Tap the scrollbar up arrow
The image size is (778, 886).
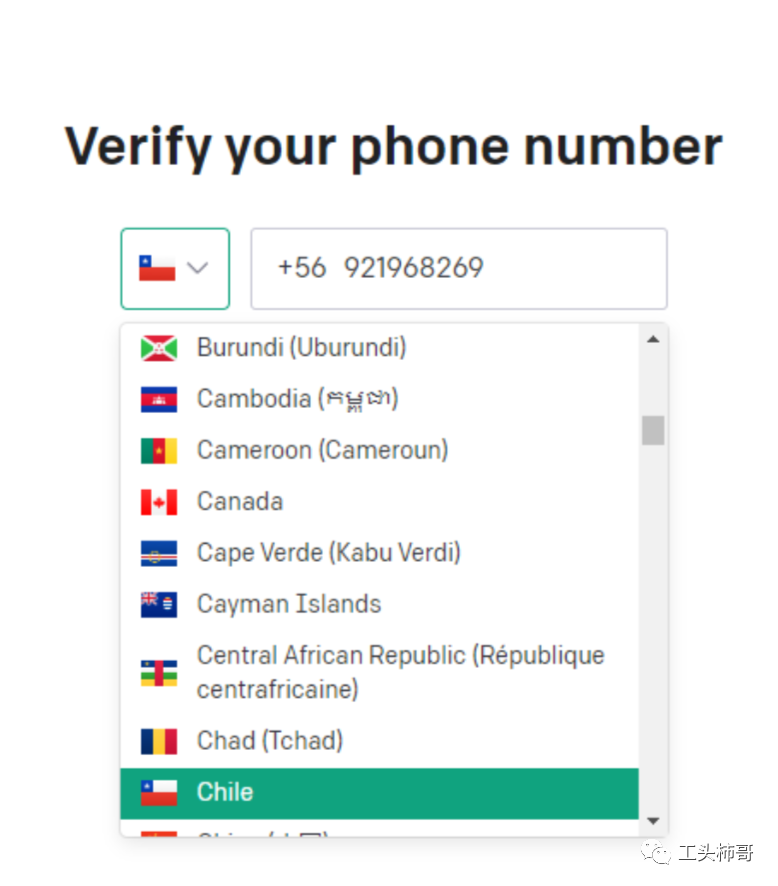click(x=653, y=340)
